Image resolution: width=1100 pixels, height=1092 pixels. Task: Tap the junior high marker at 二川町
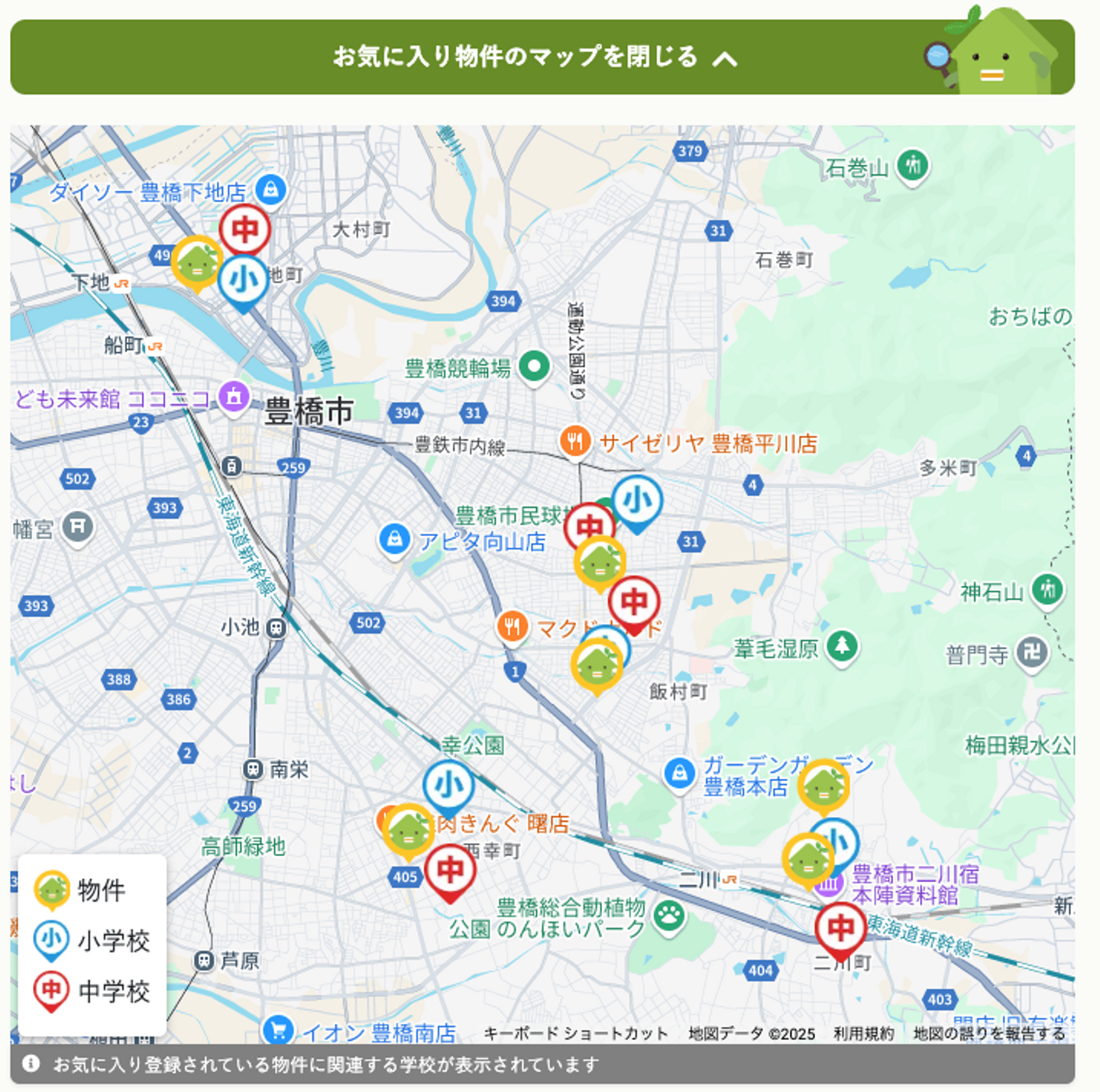840,929
